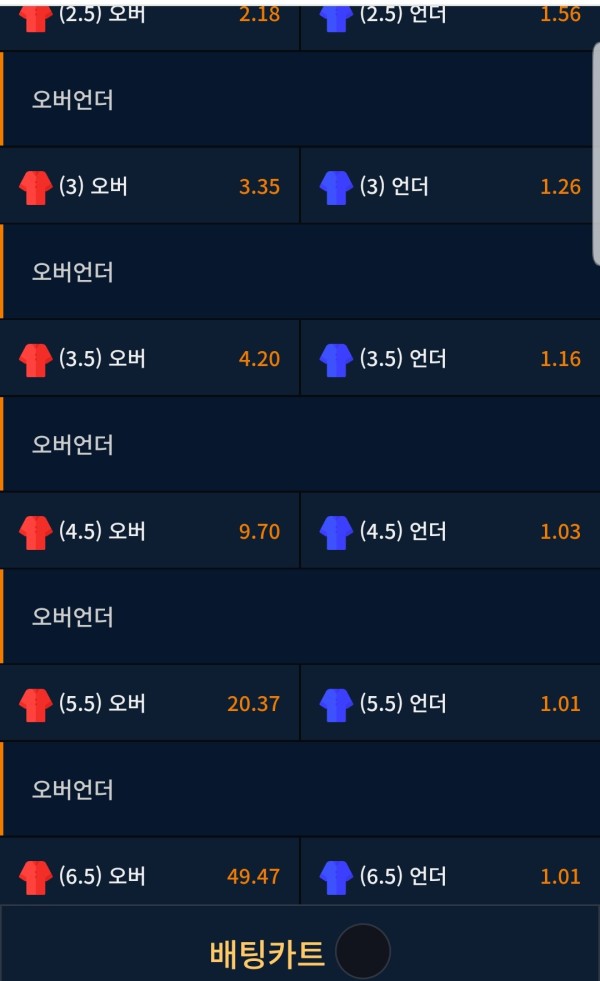
Task: Select the (3.5) 오버 bet at 4.20
Action: coord(150,358)
